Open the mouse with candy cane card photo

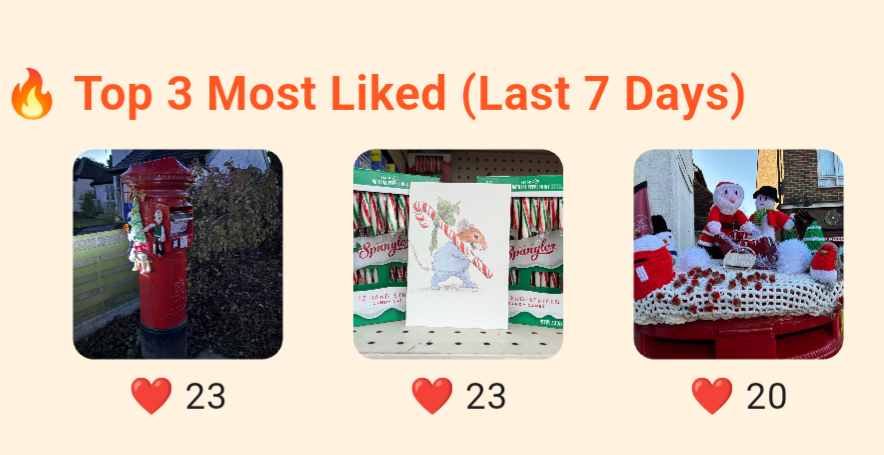click(458, 254)
